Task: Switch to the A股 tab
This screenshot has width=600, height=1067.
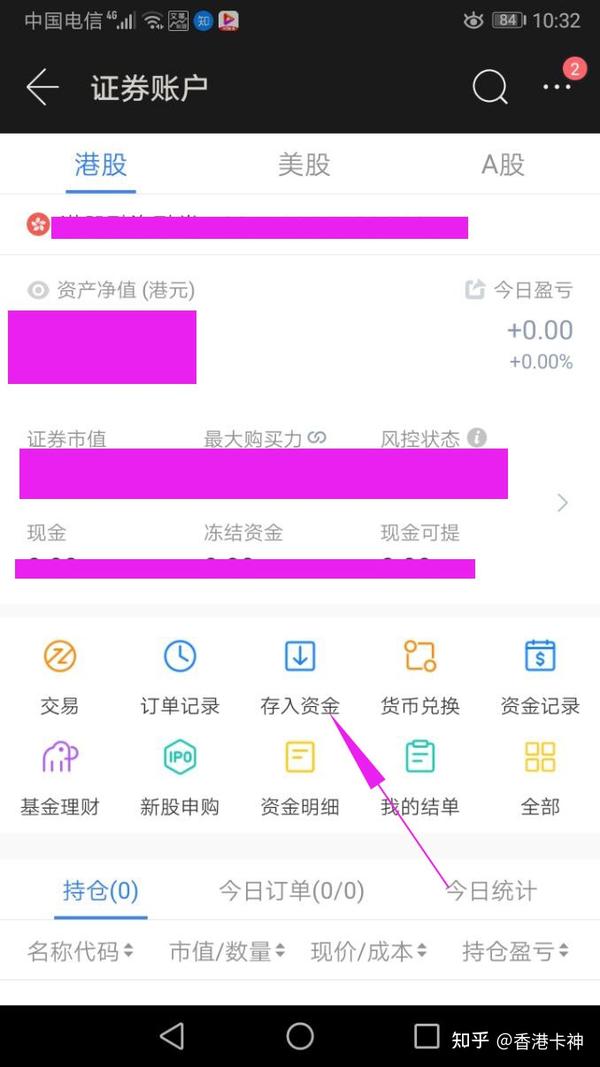Action: click(x=503, y=165)
